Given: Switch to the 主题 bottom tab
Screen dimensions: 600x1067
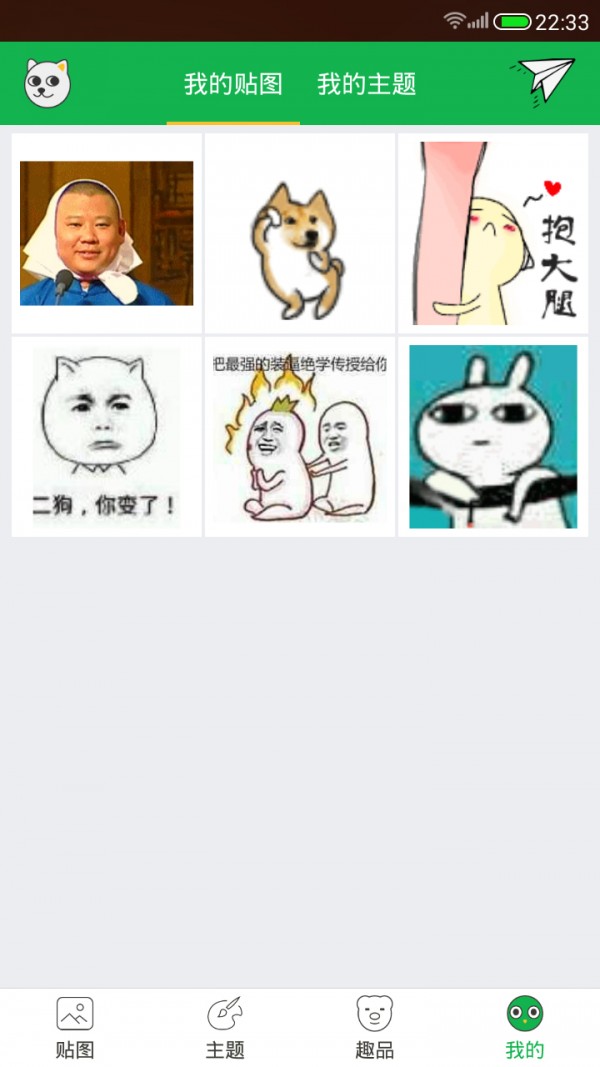Looking at the screenshot, I should [225, 1027].
